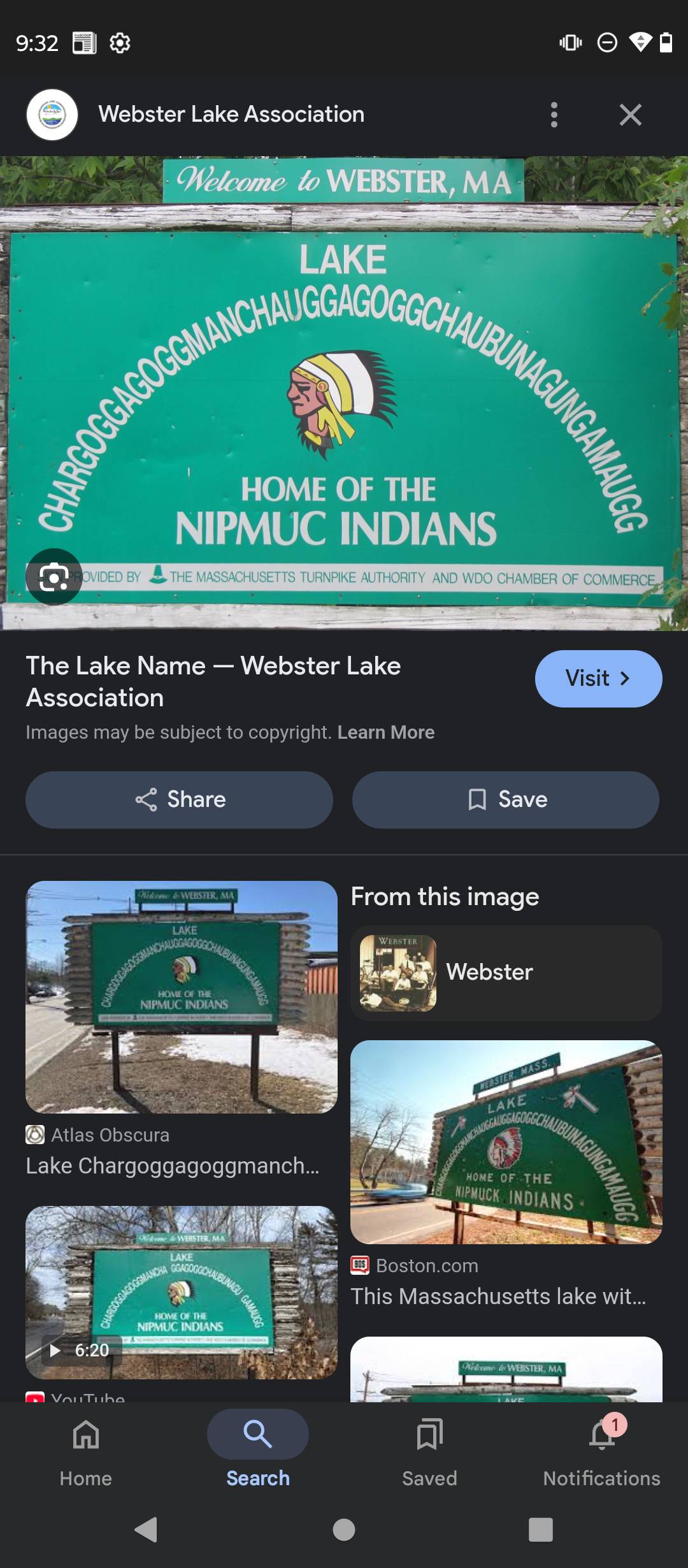Open the Notifications tab
The height and width of the screenshot is (1568, 688).
(601, 1448)
